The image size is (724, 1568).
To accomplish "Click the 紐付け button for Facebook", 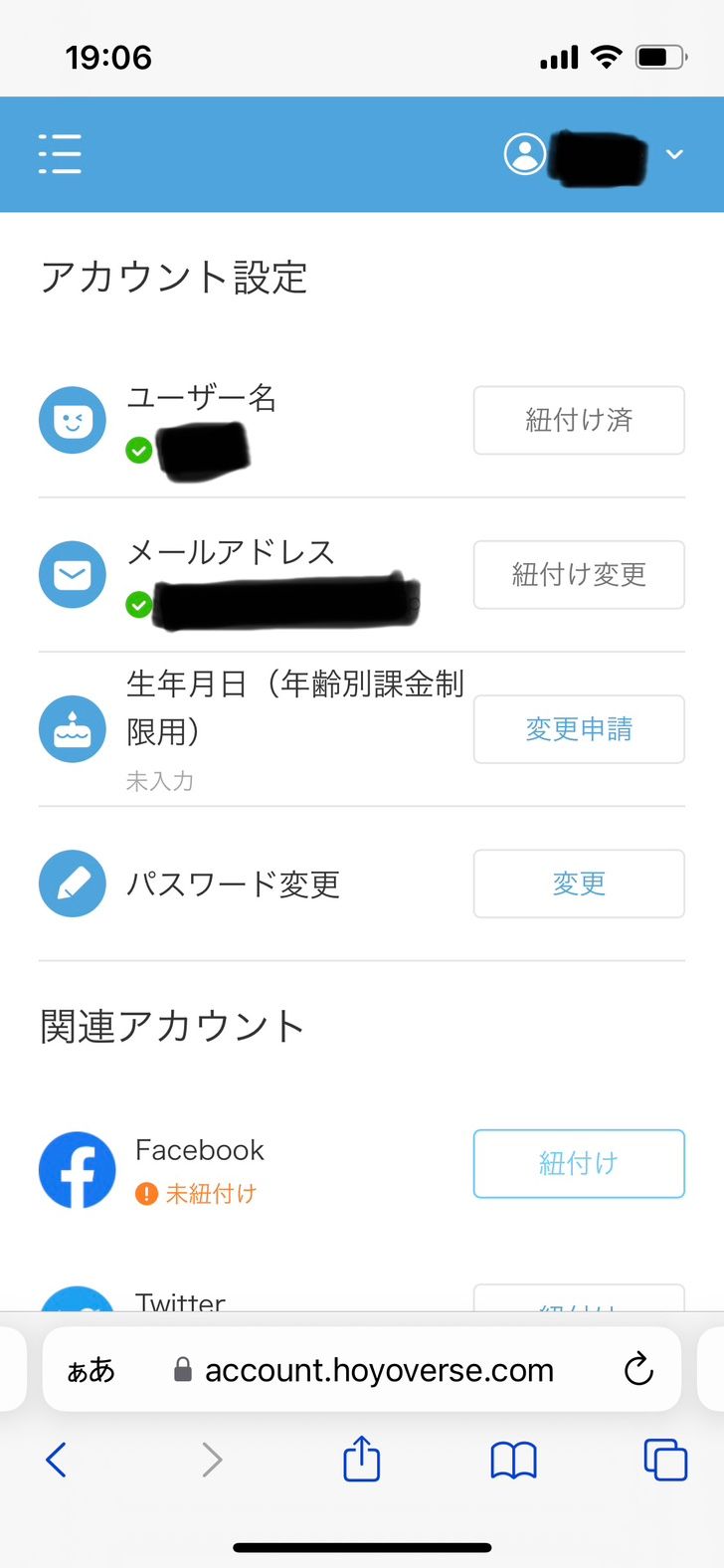I will (x=579, y=1164).
